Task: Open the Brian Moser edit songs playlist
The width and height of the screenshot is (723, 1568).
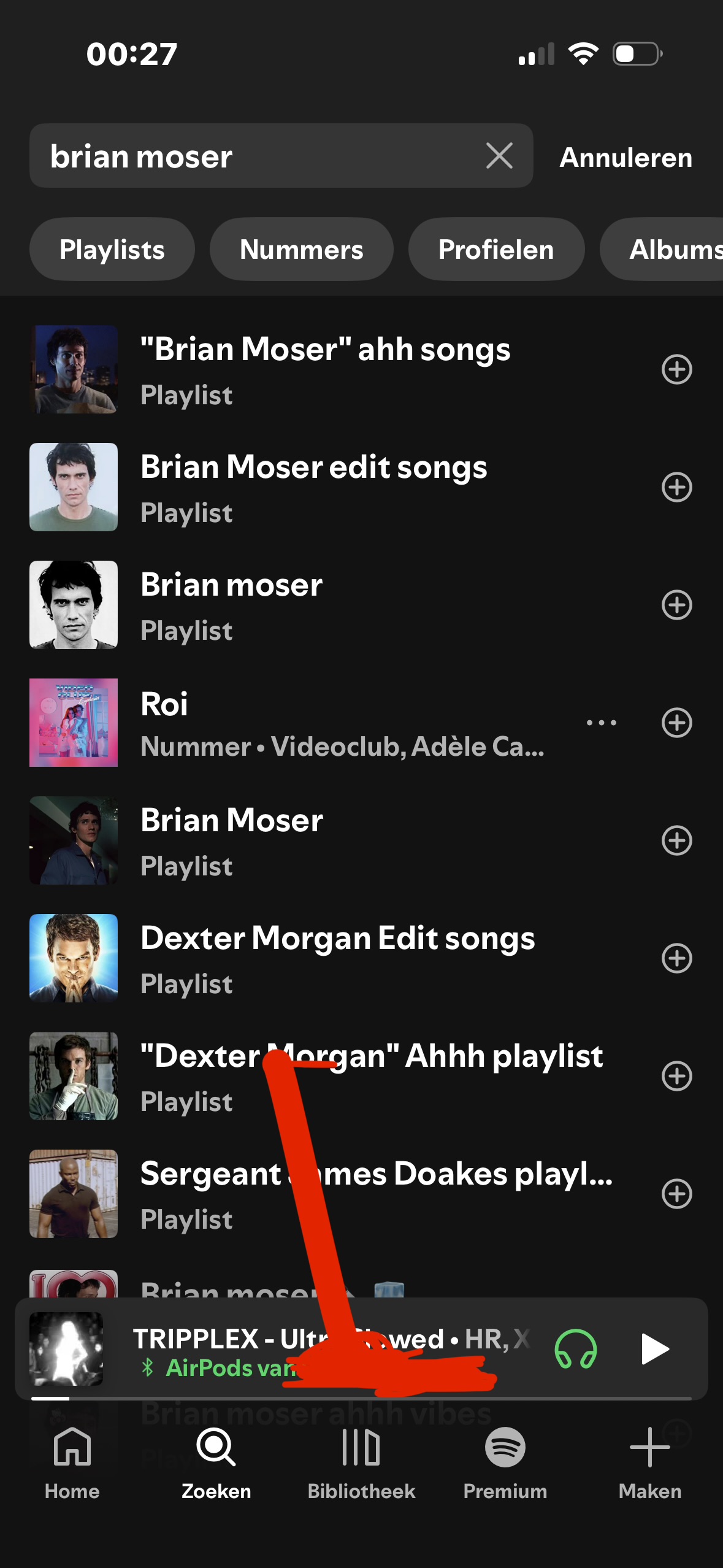Action: (x=314, y=487)
